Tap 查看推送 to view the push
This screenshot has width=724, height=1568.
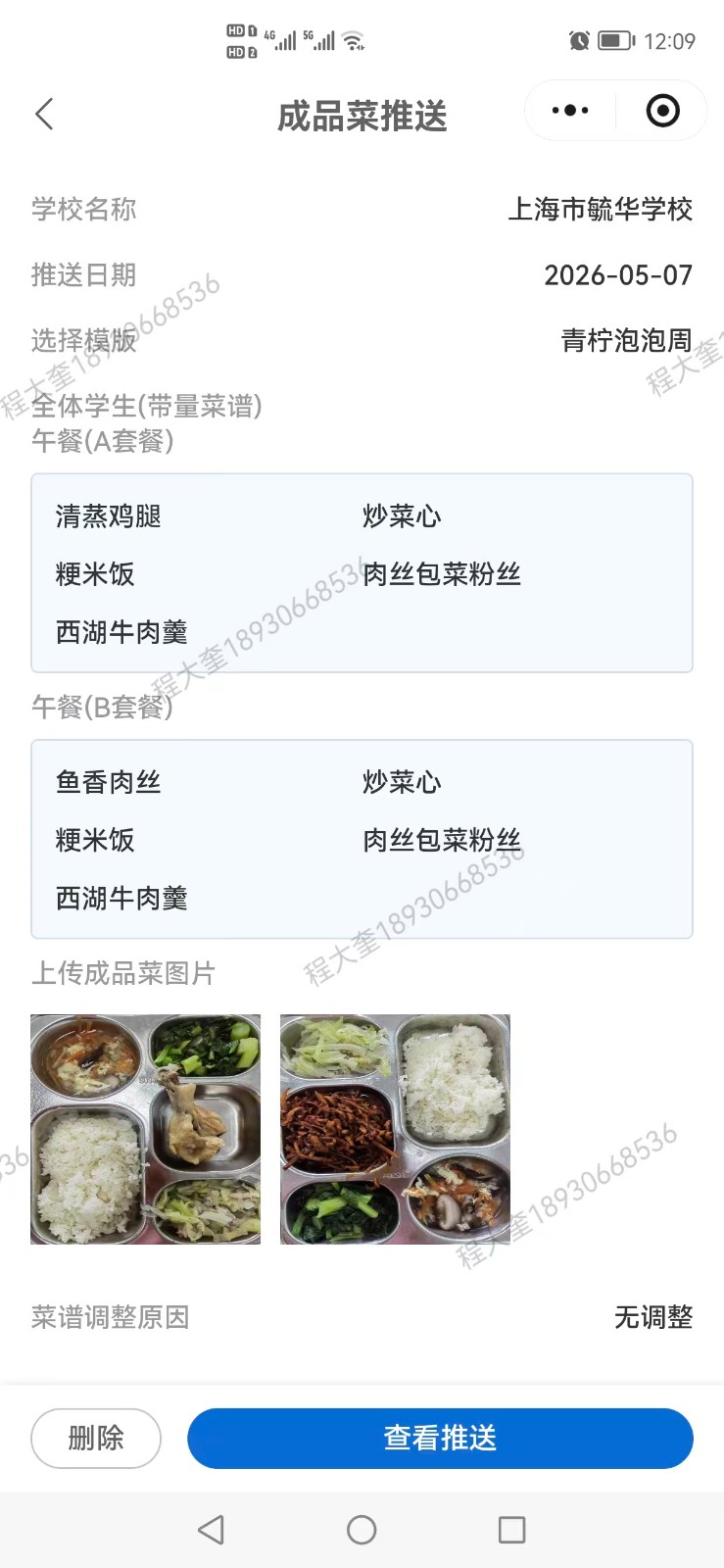coord(440,1438)
